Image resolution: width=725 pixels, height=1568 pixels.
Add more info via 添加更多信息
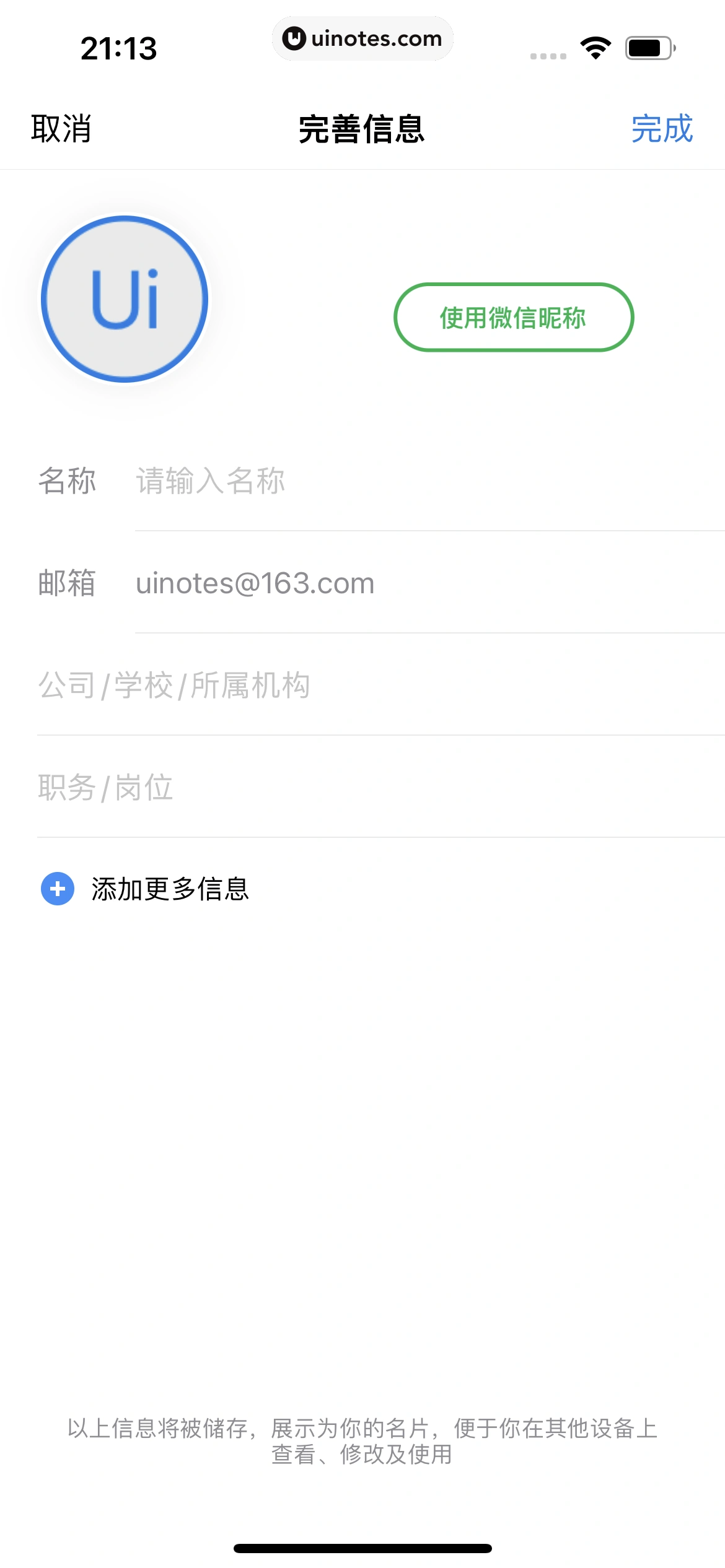click(146, 889)
